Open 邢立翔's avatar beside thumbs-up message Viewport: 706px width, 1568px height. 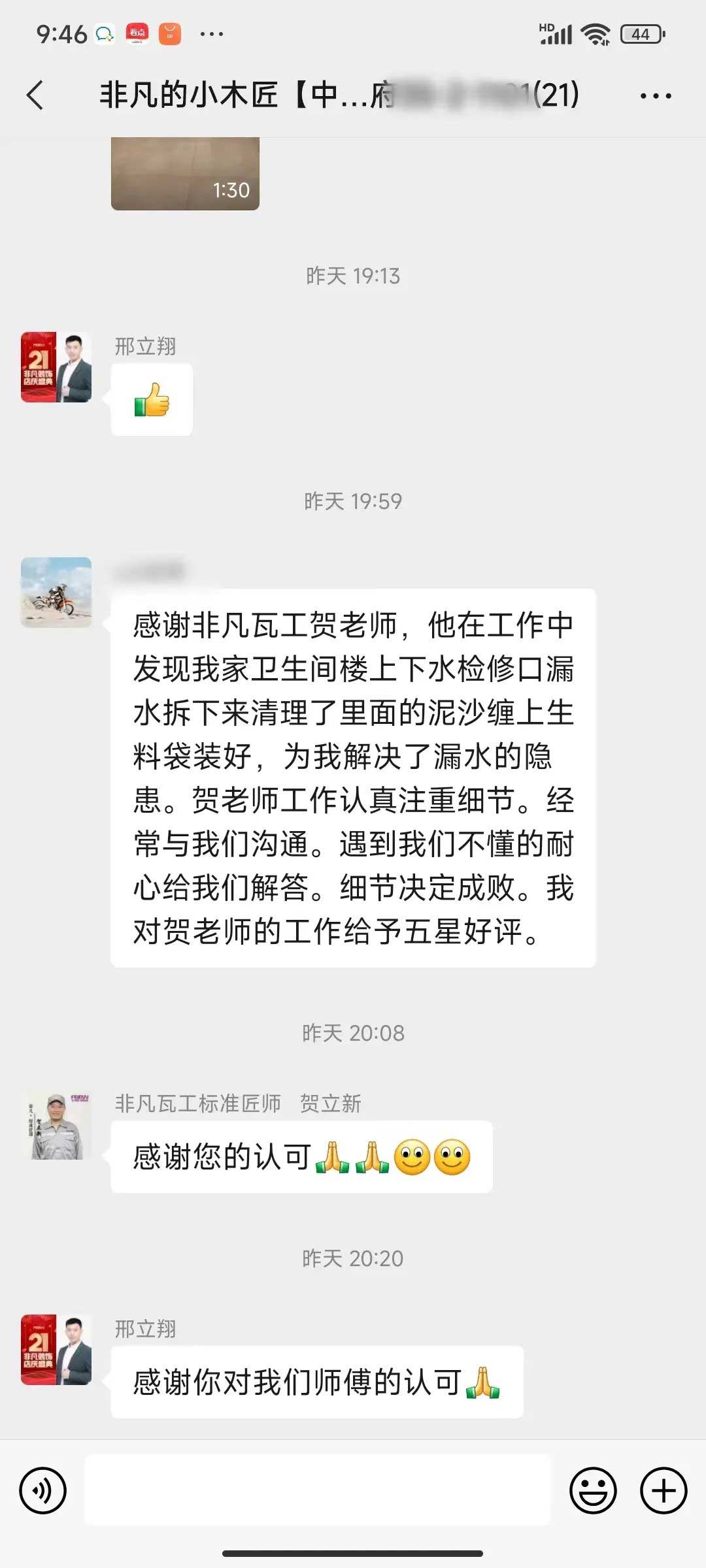56,367
